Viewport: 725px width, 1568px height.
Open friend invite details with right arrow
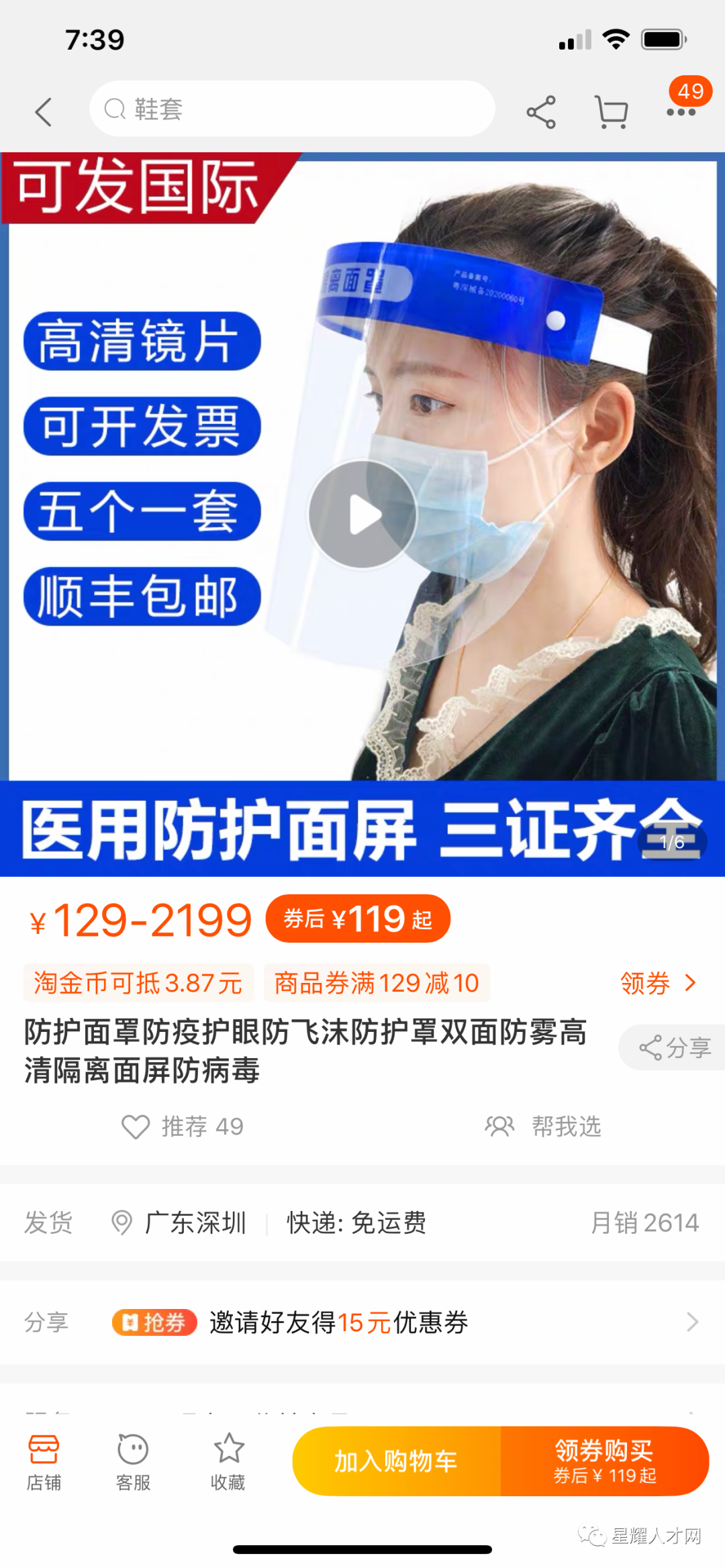point(691,1322)
